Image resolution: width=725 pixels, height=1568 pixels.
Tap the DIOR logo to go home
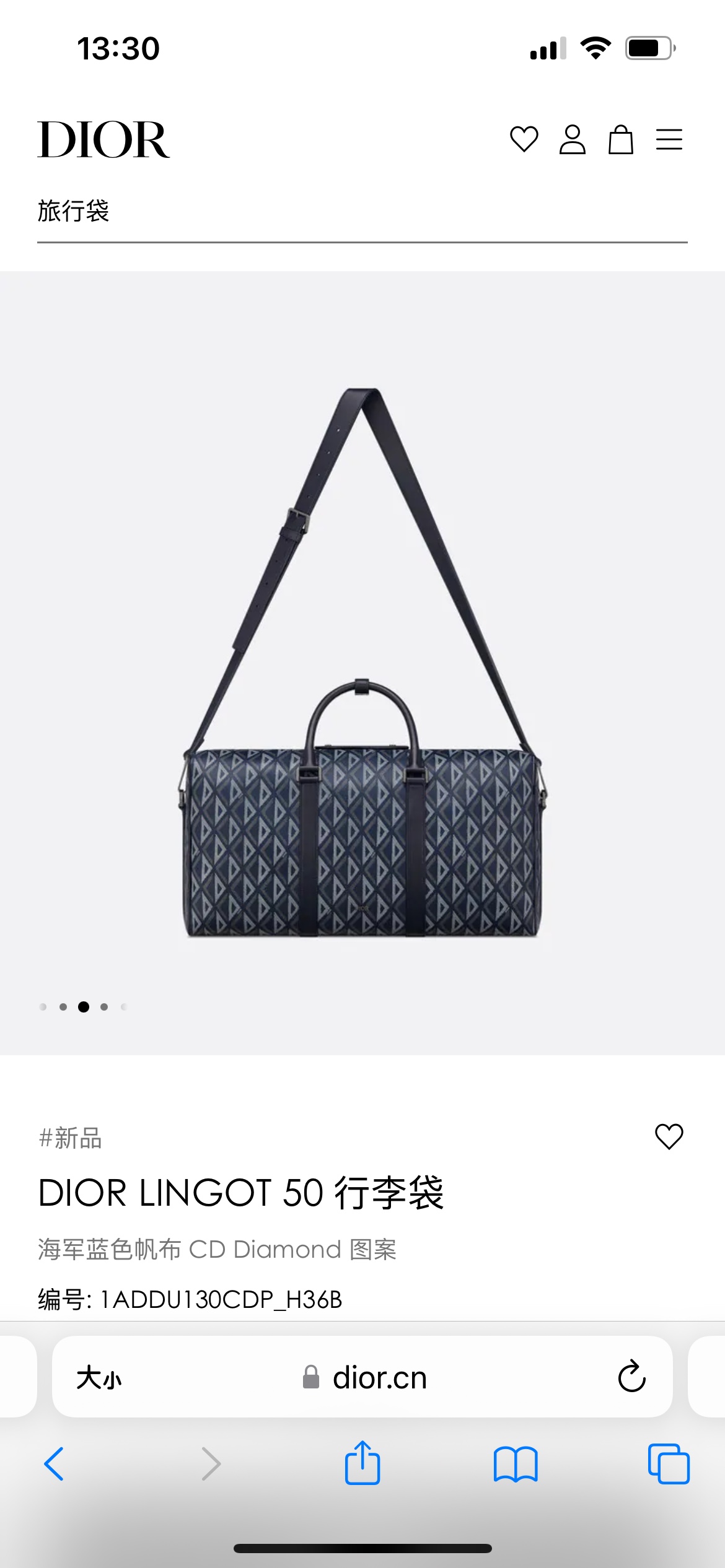tap(103, 140)
